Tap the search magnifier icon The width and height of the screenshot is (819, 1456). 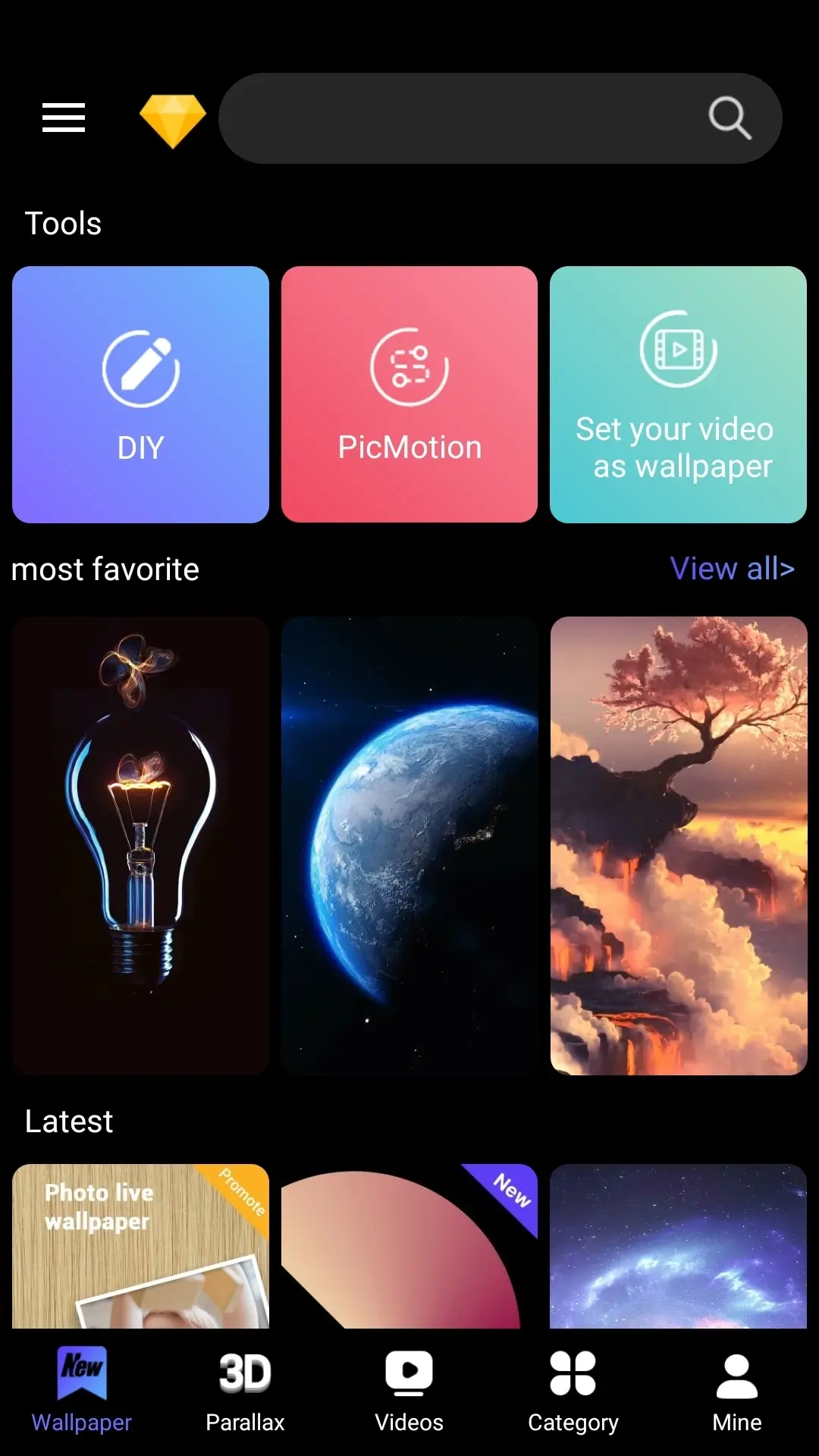[x=730, y=118]
